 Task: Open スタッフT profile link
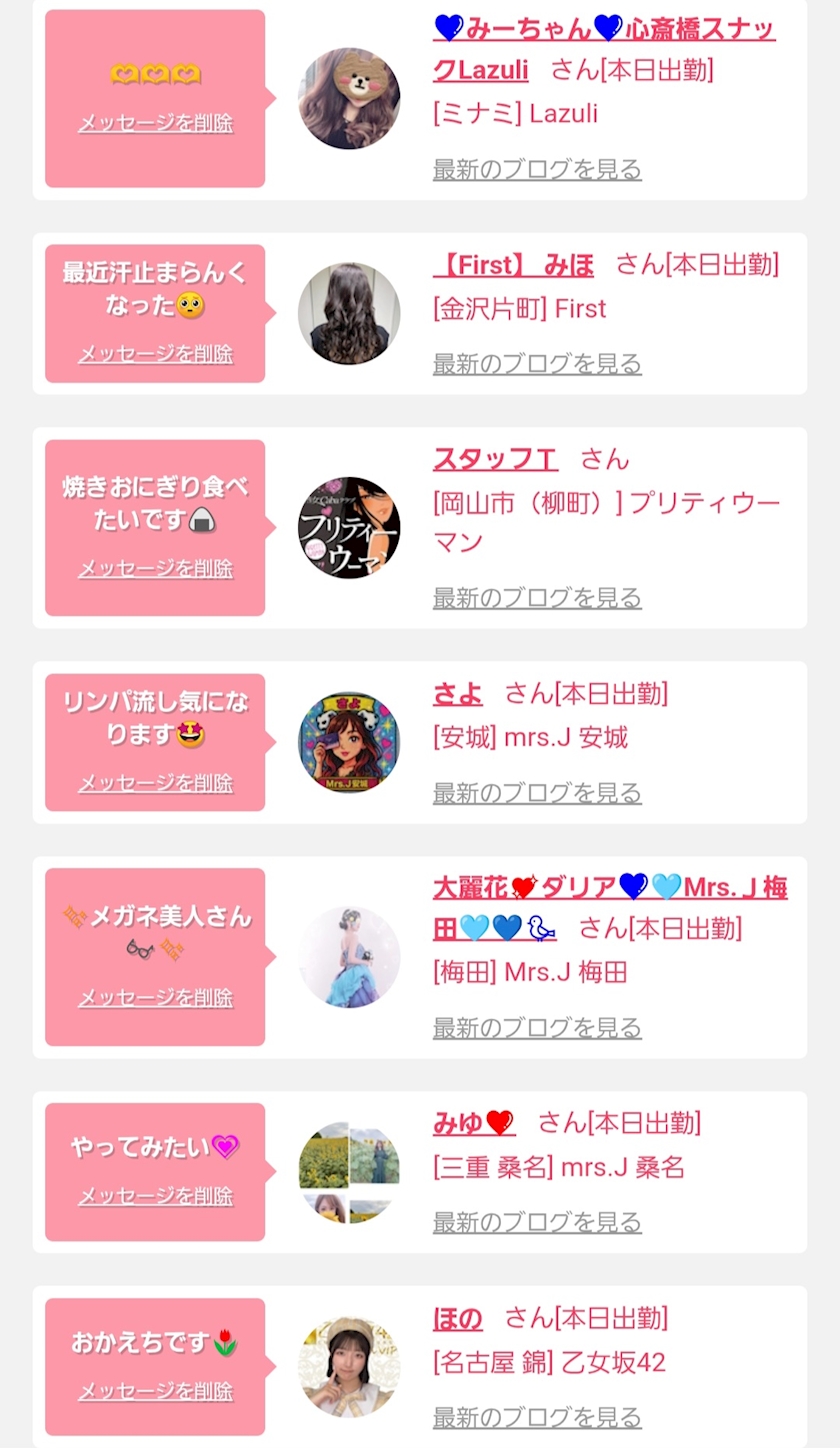(x=495, y=459)
